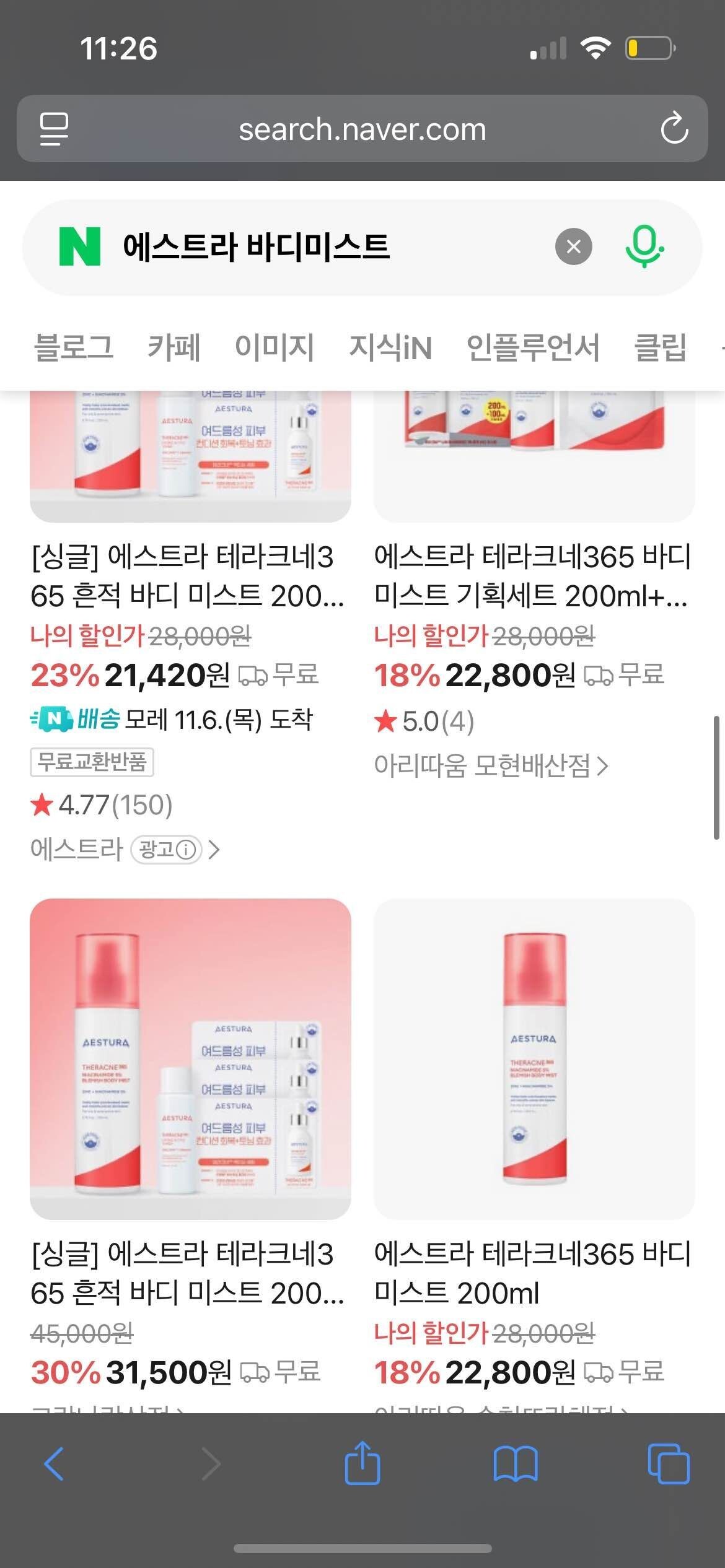Tap the reader view icon beside the address bar
The height and width of the screenshot is (1568, 725).
tap(52, 129)
